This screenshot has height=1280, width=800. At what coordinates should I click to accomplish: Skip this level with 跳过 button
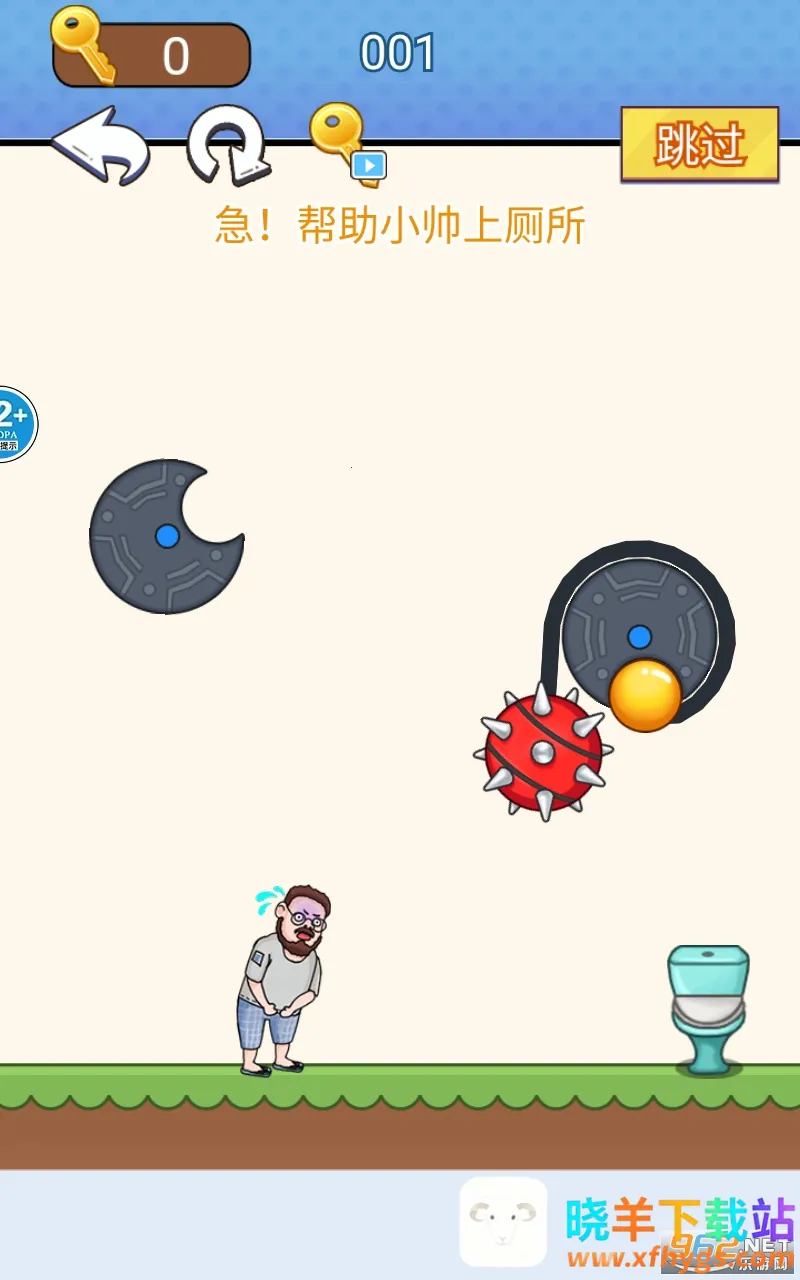pos(699,145)
